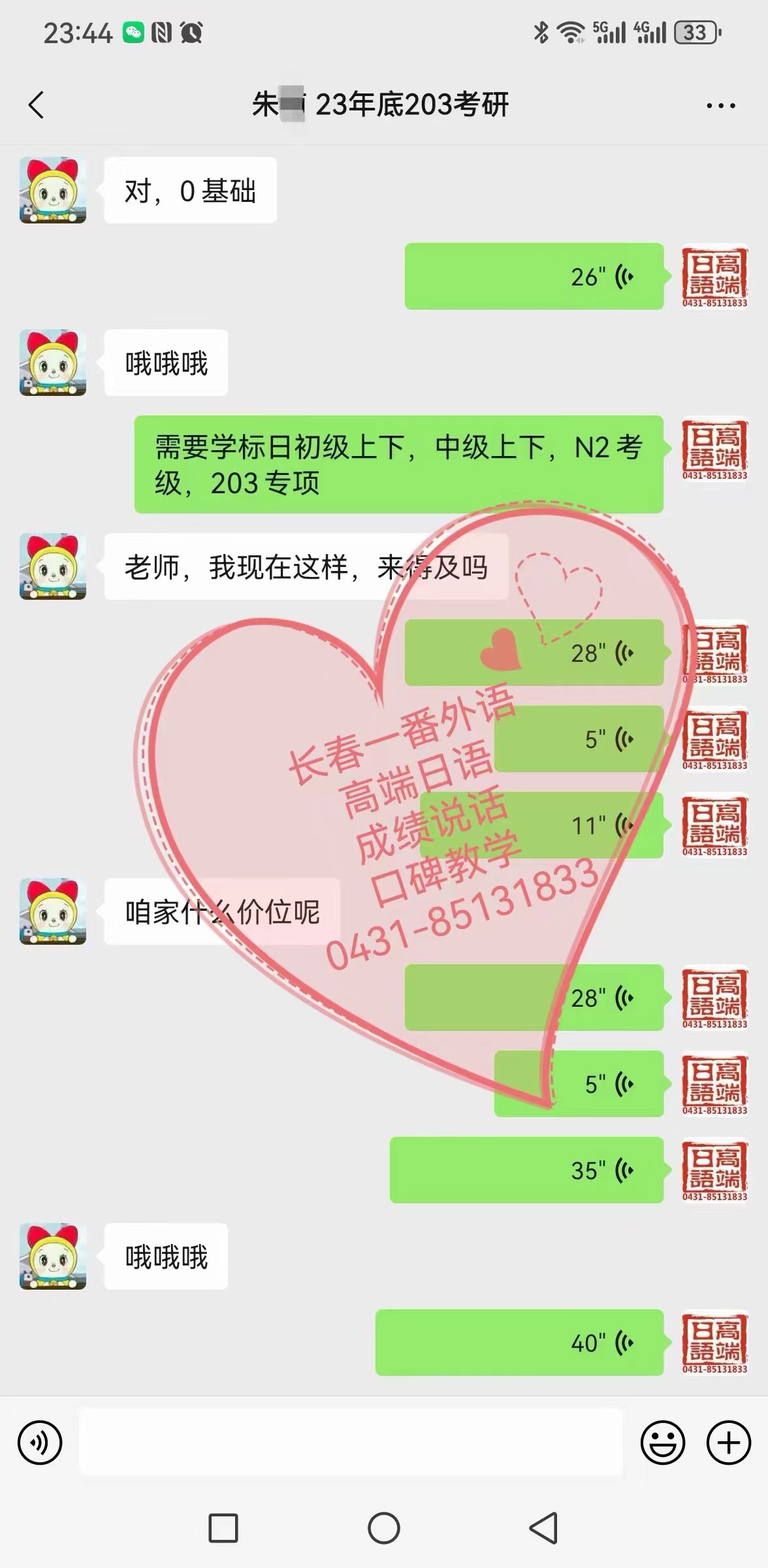This screenshot has height=1568, width=768.
Task: Go back to the chat list
Action: 37,105
